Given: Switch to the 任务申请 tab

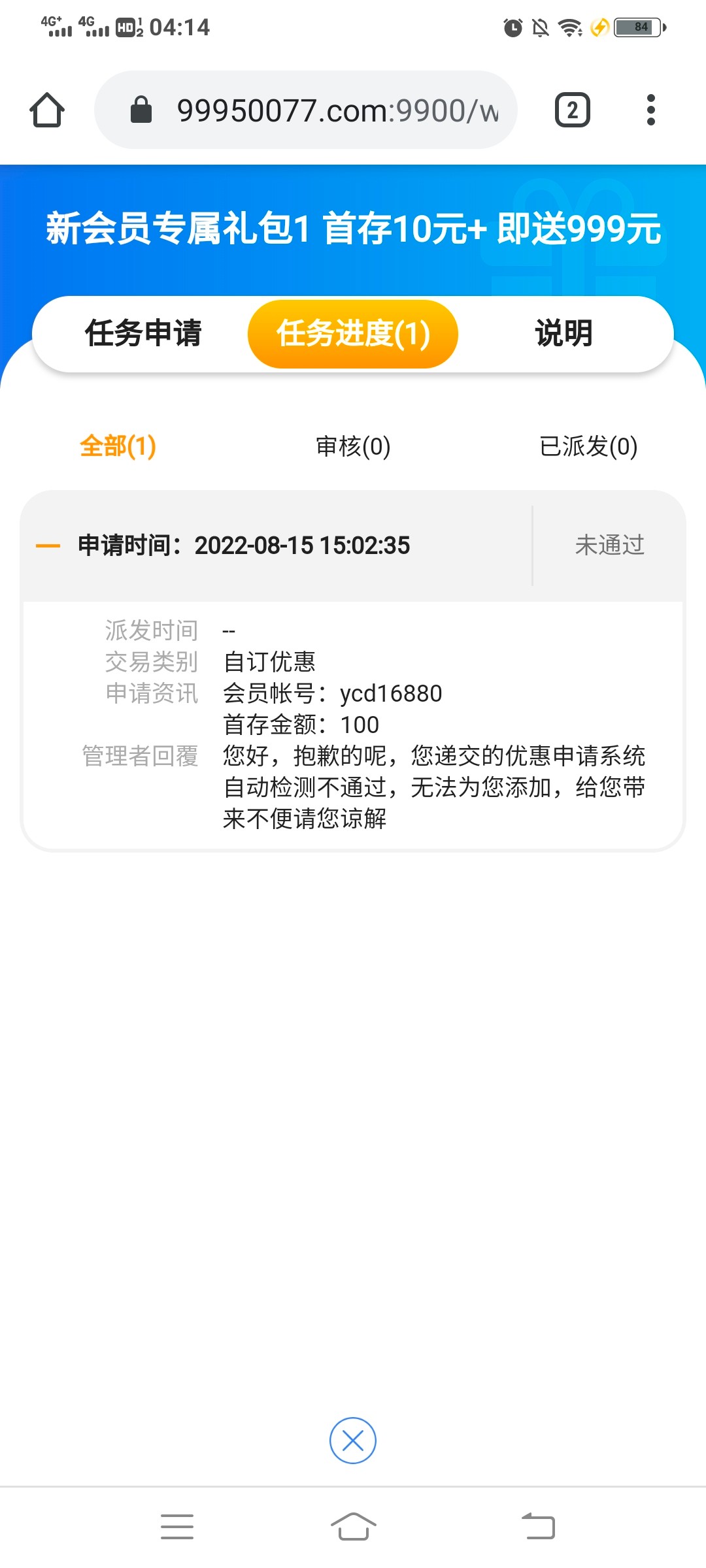Looking at the screenshot, I should (143, 333).
